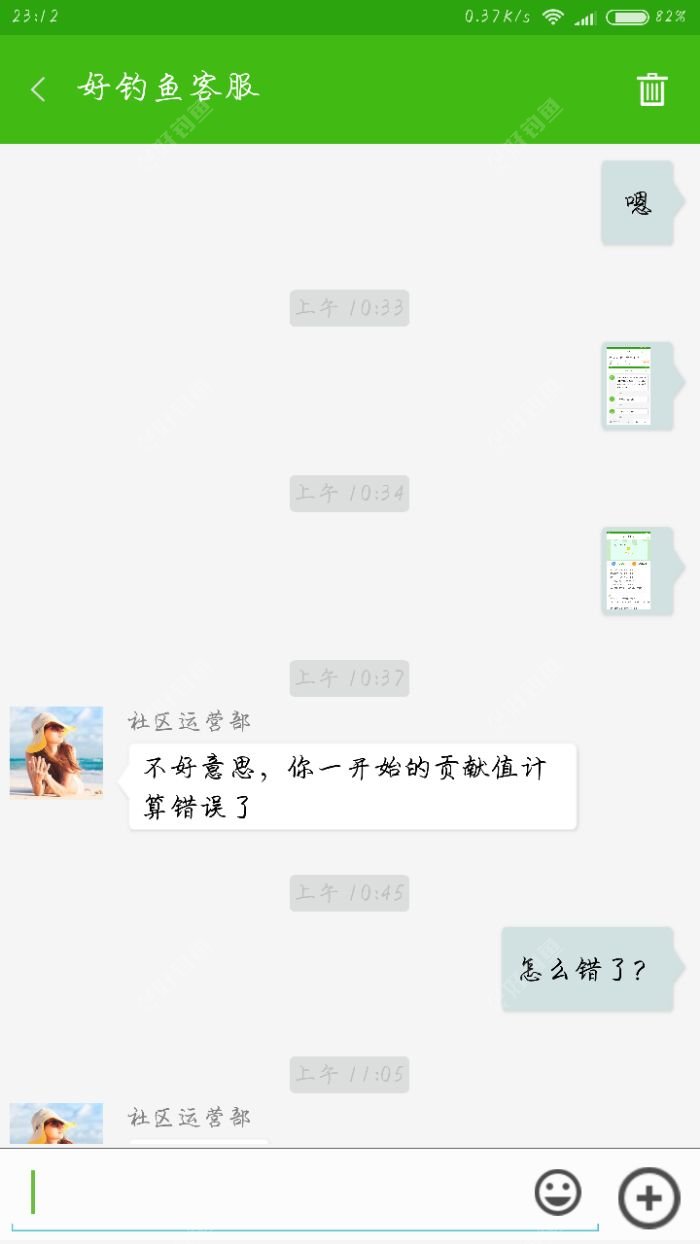700x1244 pixels.
Task: Focus the message text input field
Action: (x=280, y=1192)
